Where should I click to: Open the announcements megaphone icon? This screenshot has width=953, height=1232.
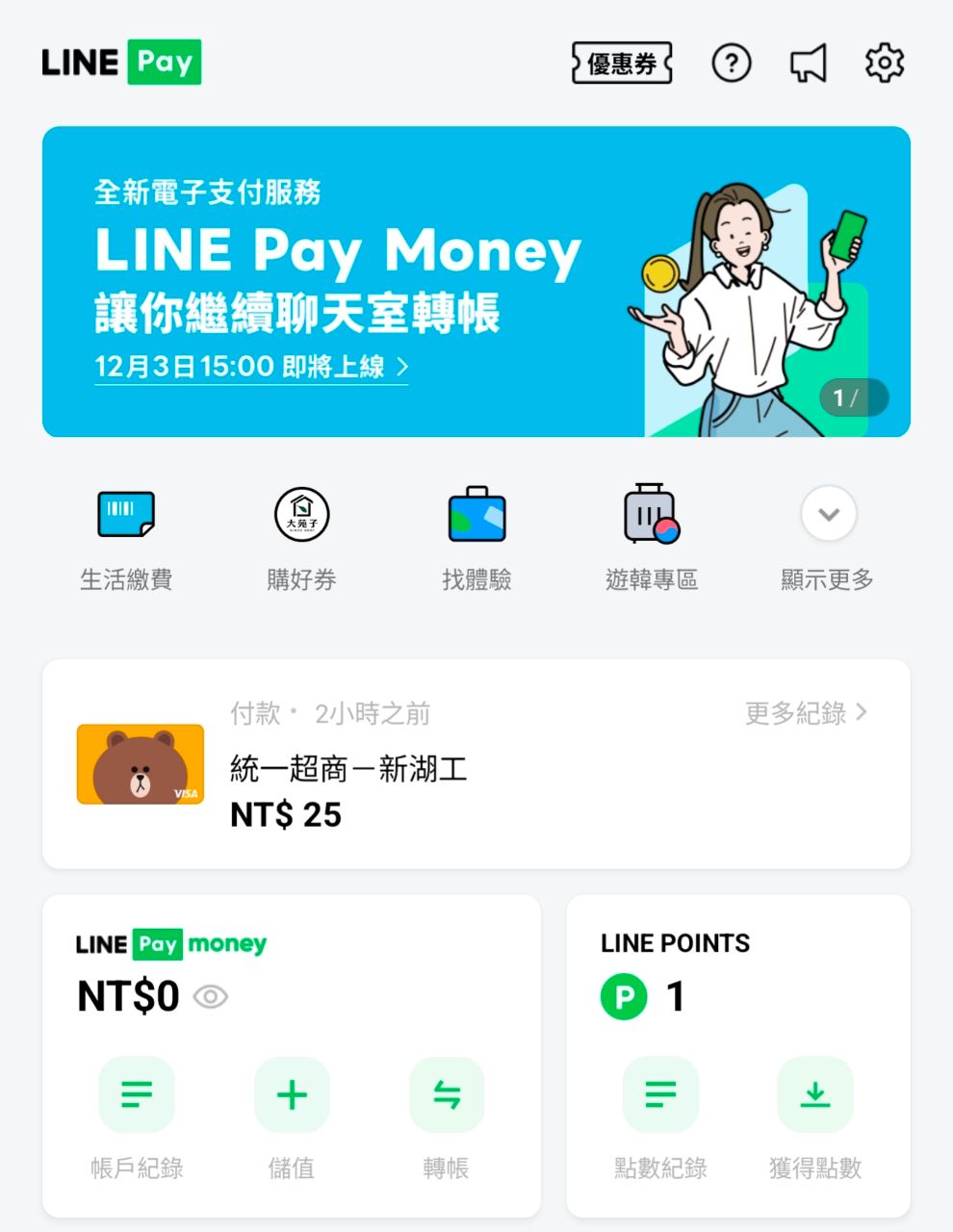tap(808, 64)
